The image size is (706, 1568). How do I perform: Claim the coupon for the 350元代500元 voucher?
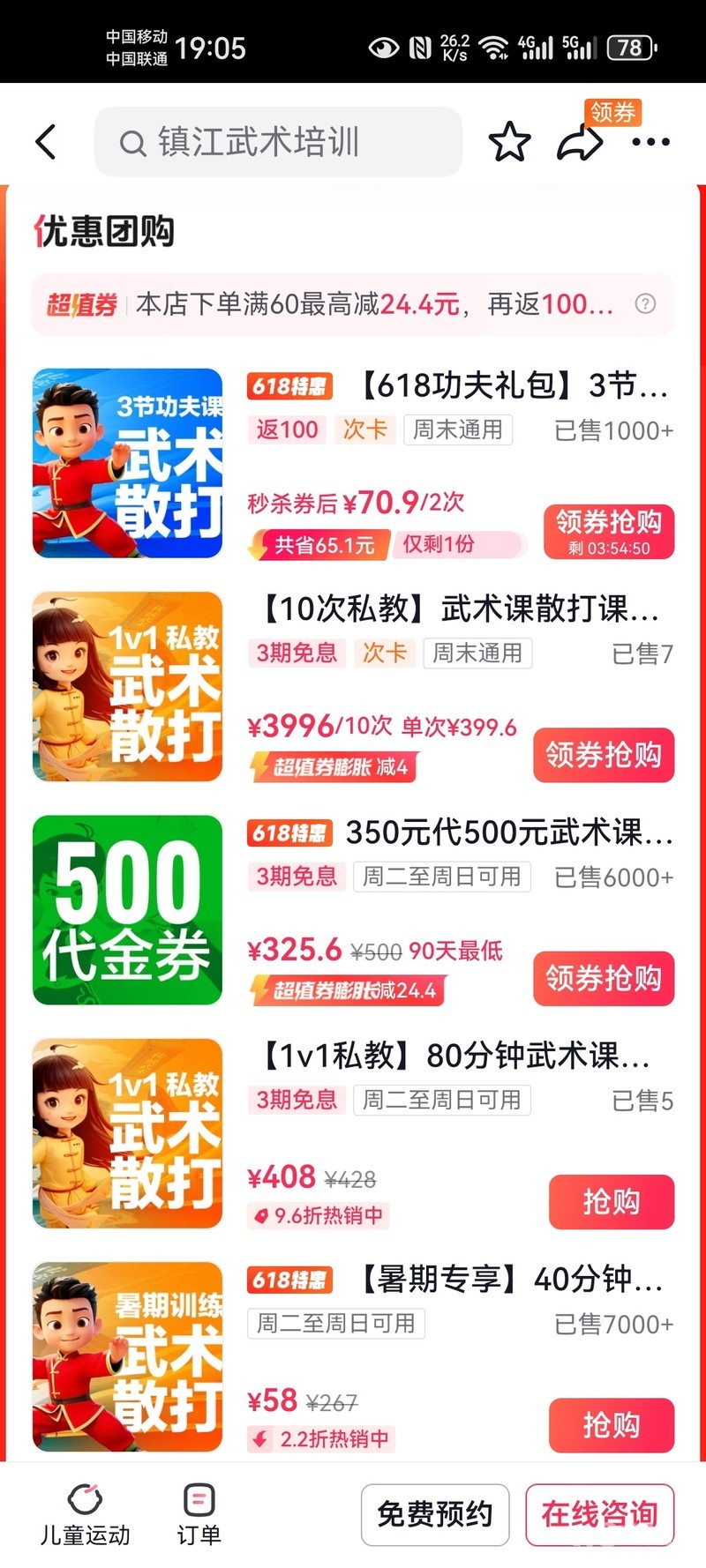coord(604,978)
